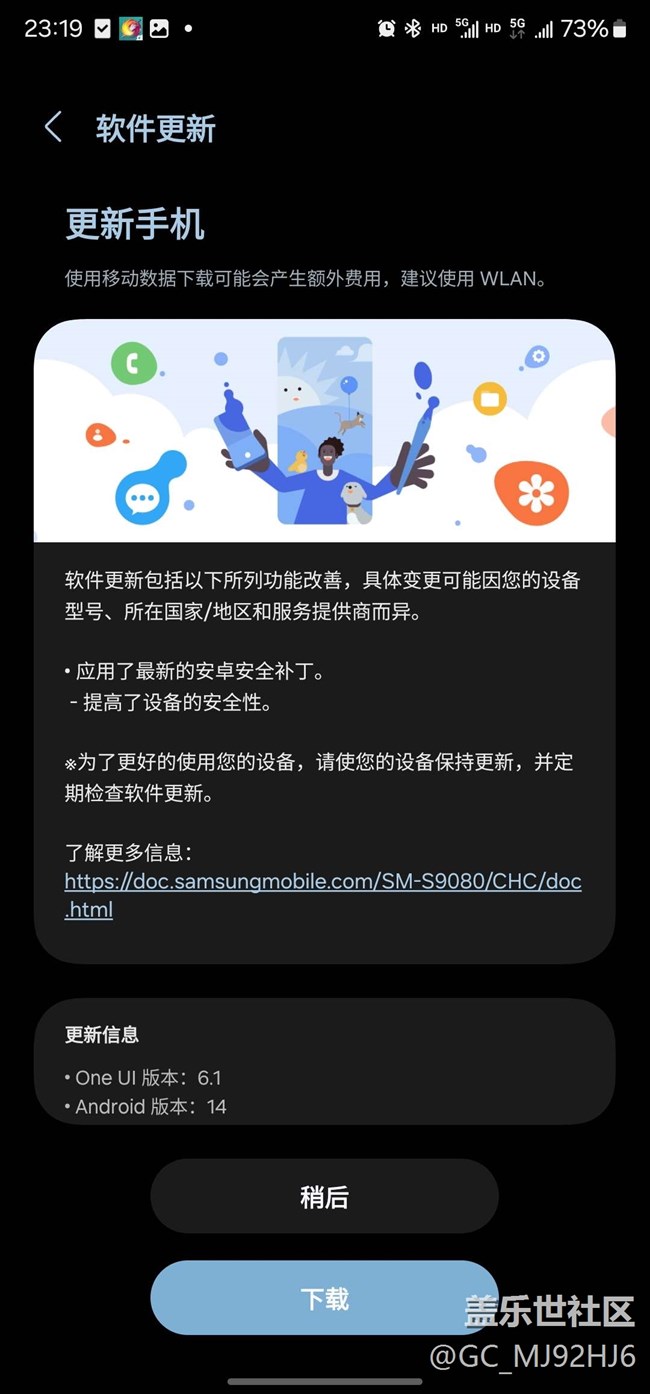Tap 下载 to download the update

[324, 1298]
